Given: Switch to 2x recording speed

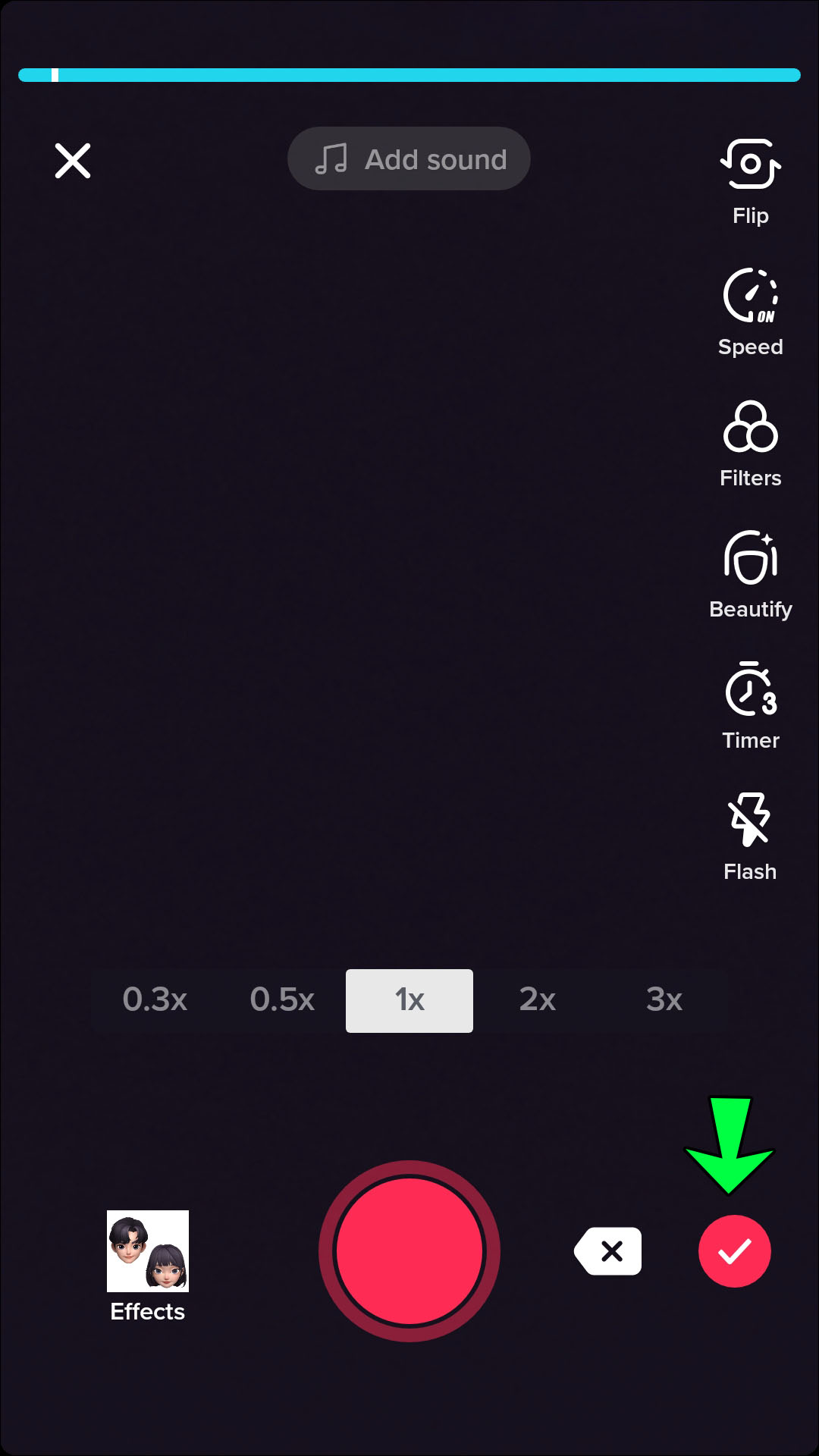Looking at the screenshot, I should (537, 1000).
